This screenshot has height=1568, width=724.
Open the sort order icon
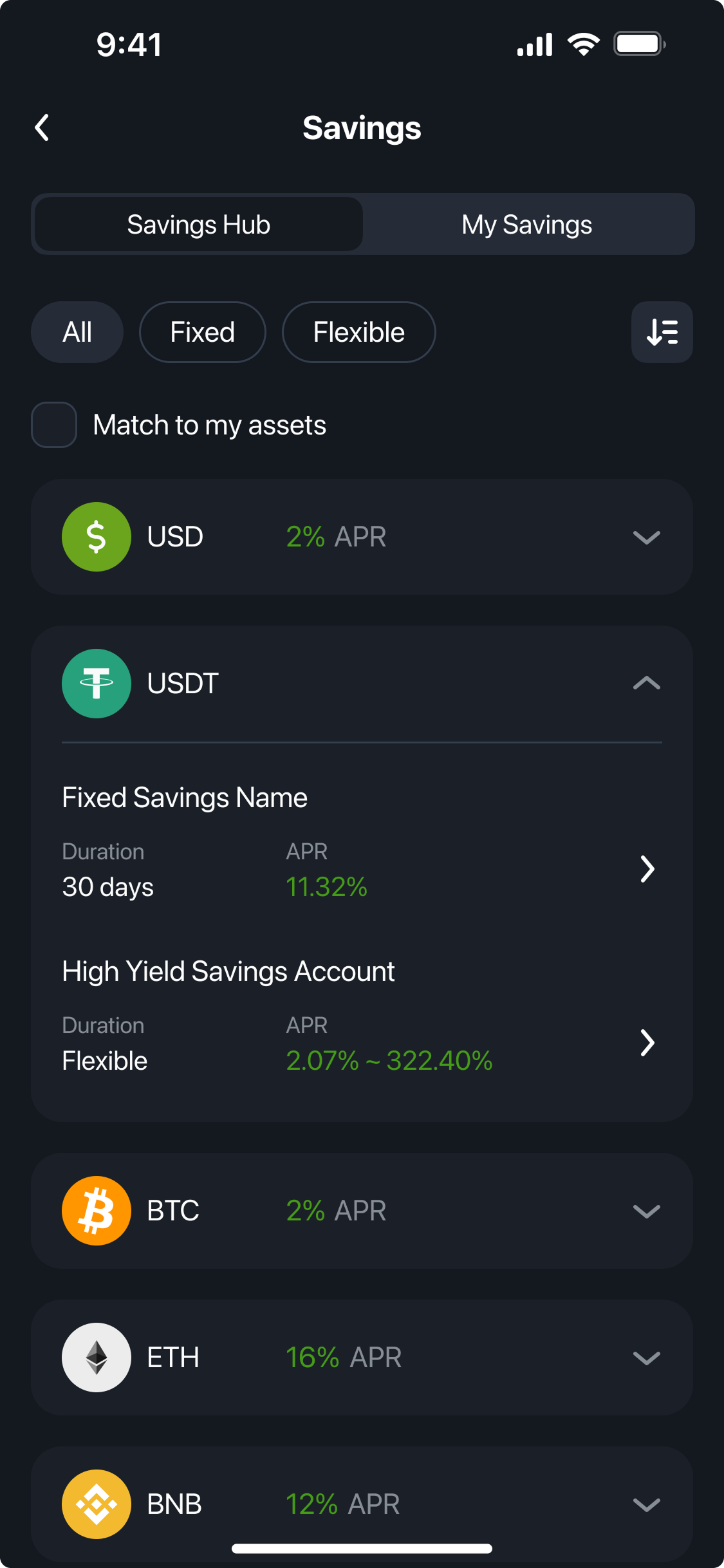(662, 332)
